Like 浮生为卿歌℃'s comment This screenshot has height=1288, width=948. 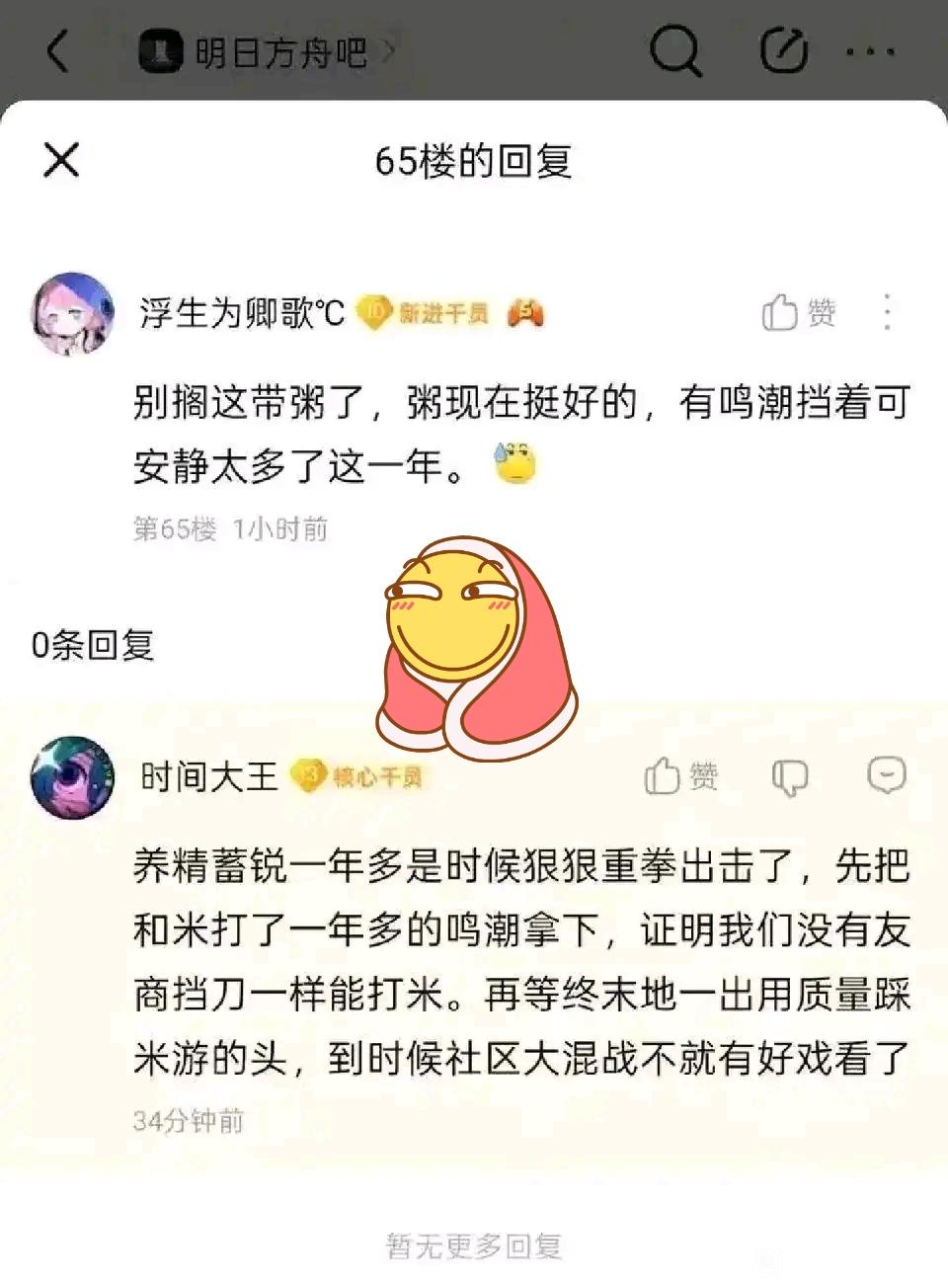coord(798,313)
